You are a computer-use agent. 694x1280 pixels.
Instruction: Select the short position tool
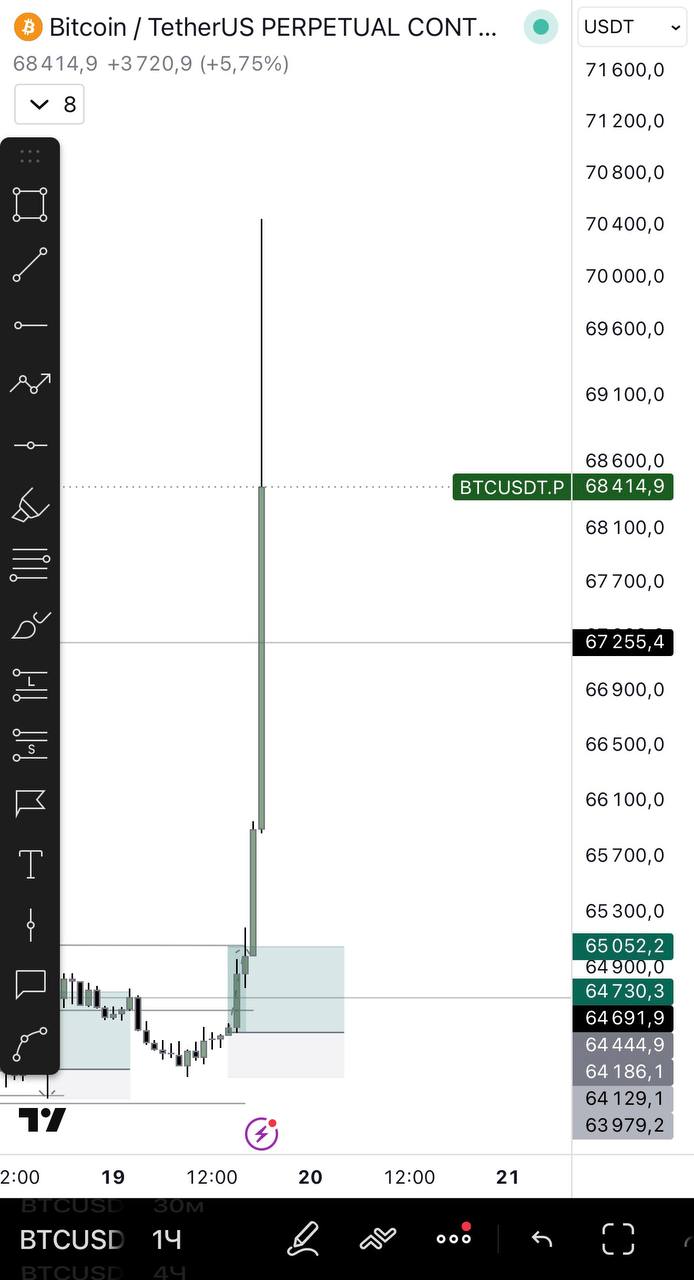(x=30, y=745)
